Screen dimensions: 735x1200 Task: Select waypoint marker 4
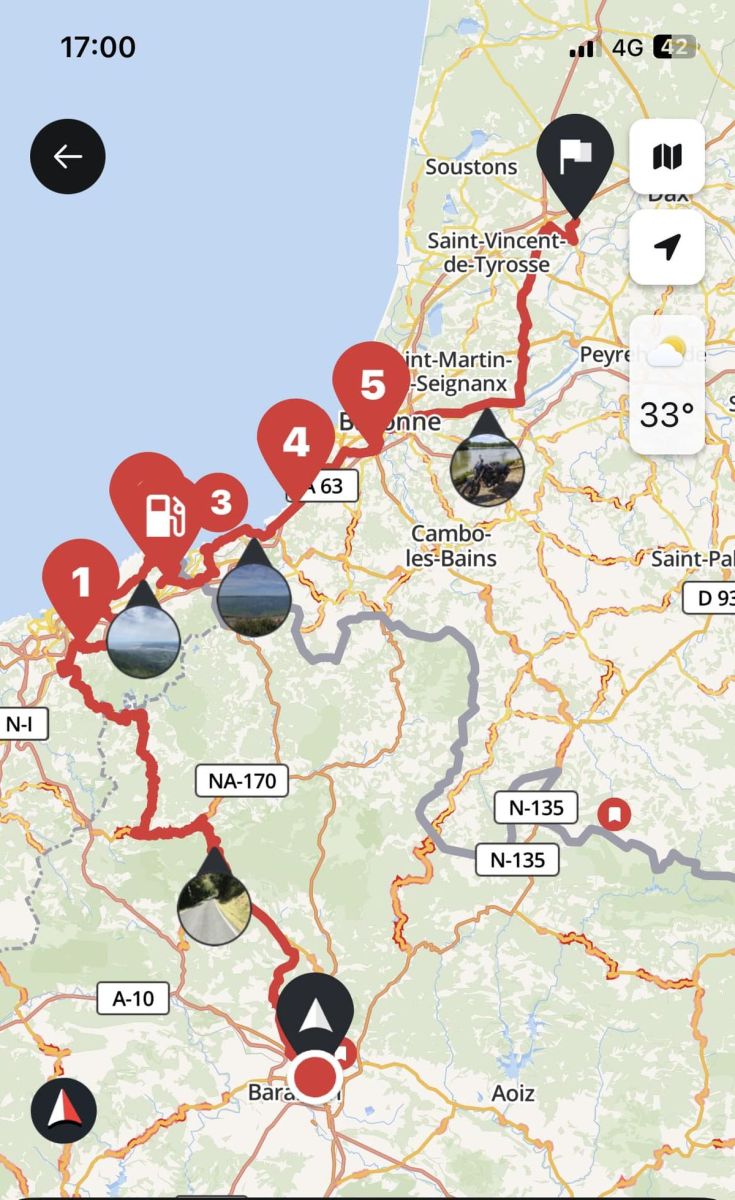point(296,441)
